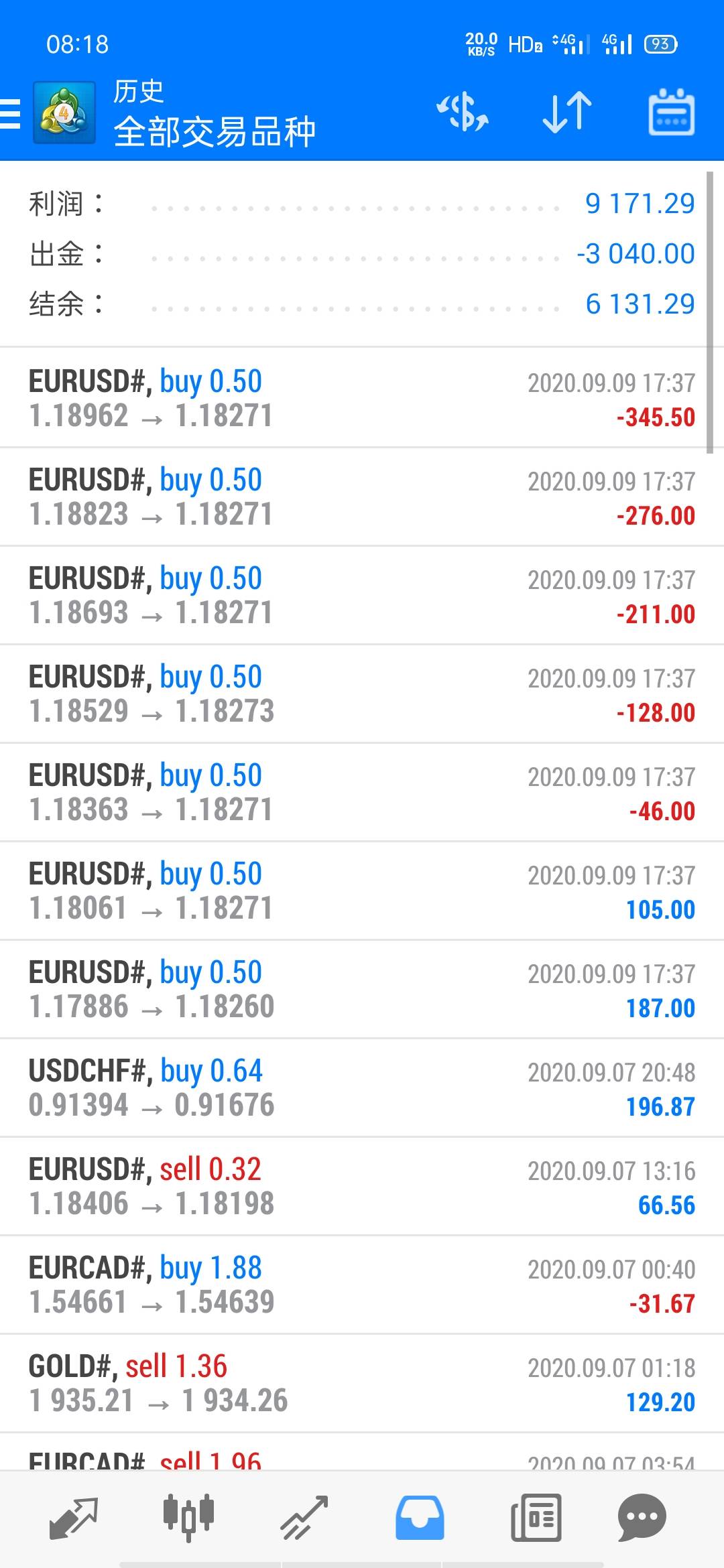
Task: Switch to the Chart tab
Action: [188, 1518]
